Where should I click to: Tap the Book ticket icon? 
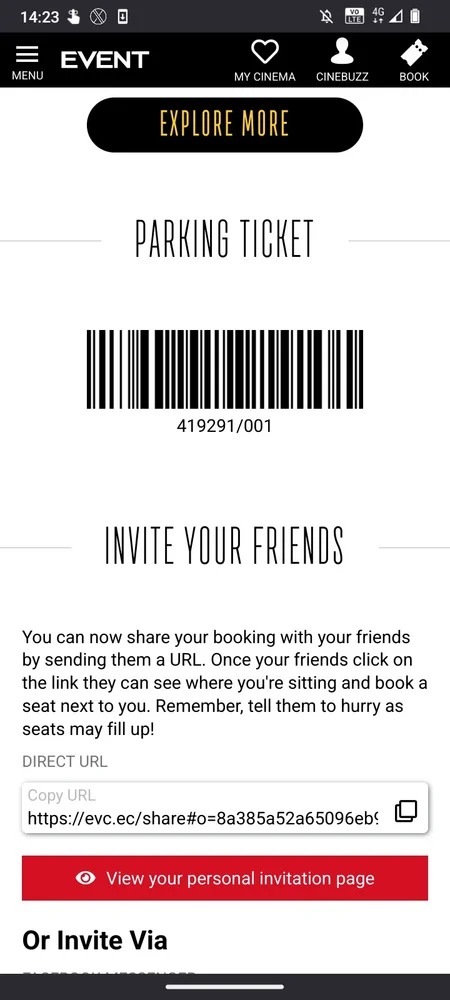[x=414, y=61]
